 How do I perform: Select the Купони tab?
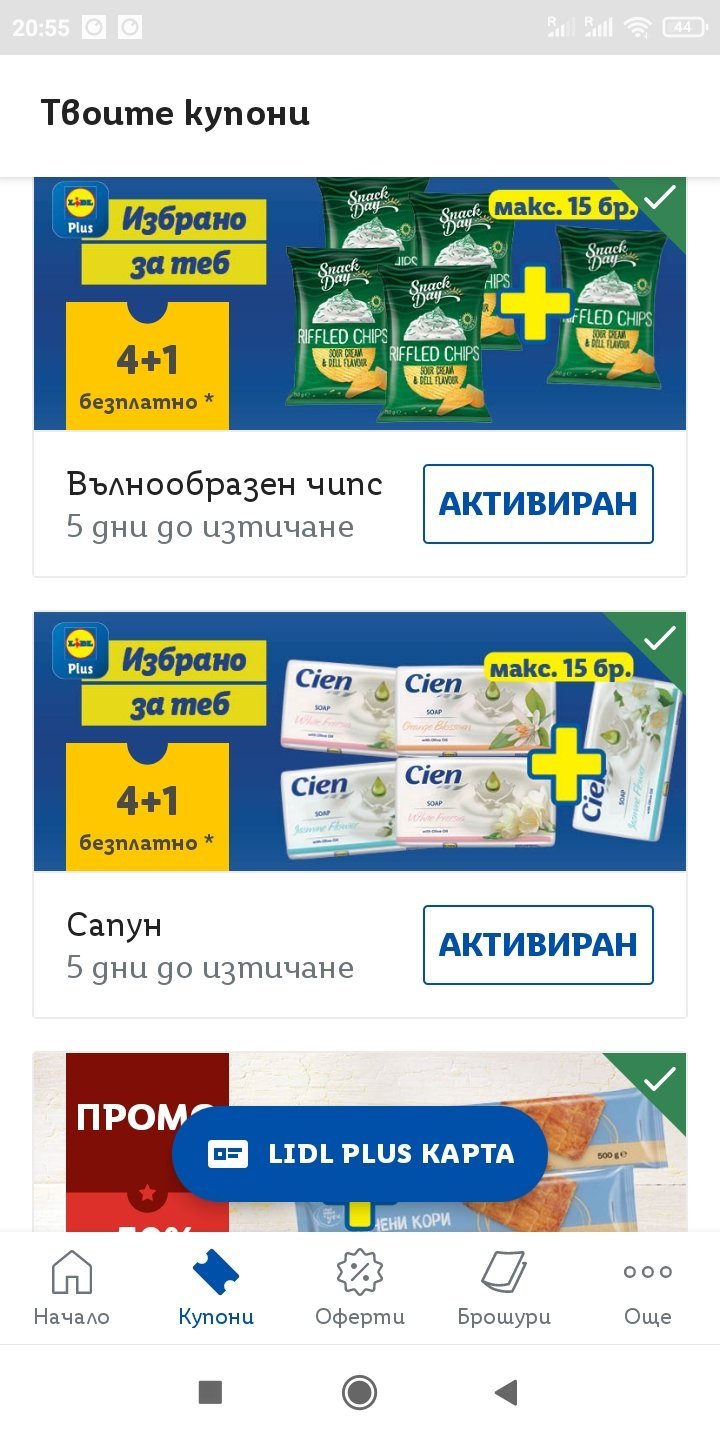click(x=216, y=1287)
